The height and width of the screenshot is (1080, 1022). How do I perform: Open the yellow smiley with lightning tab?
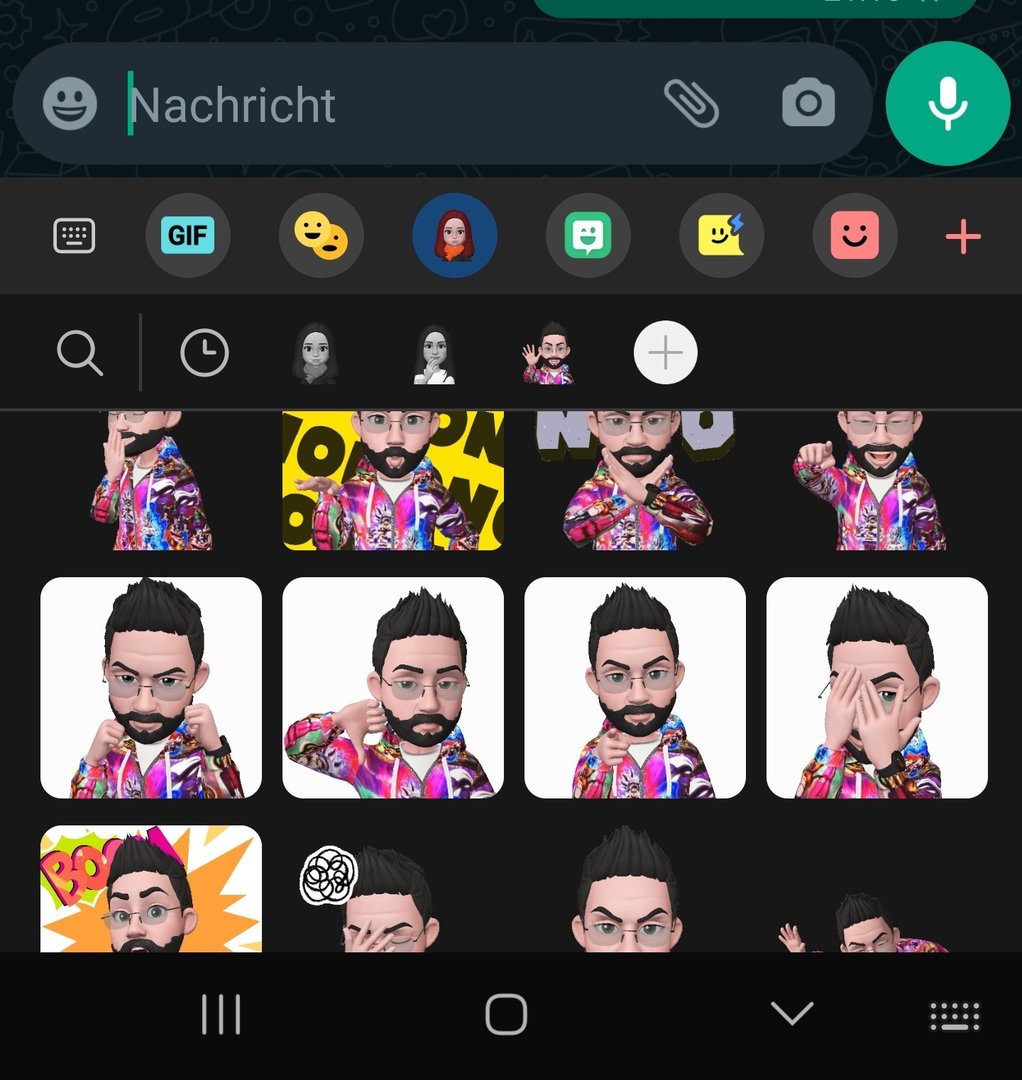721,237
